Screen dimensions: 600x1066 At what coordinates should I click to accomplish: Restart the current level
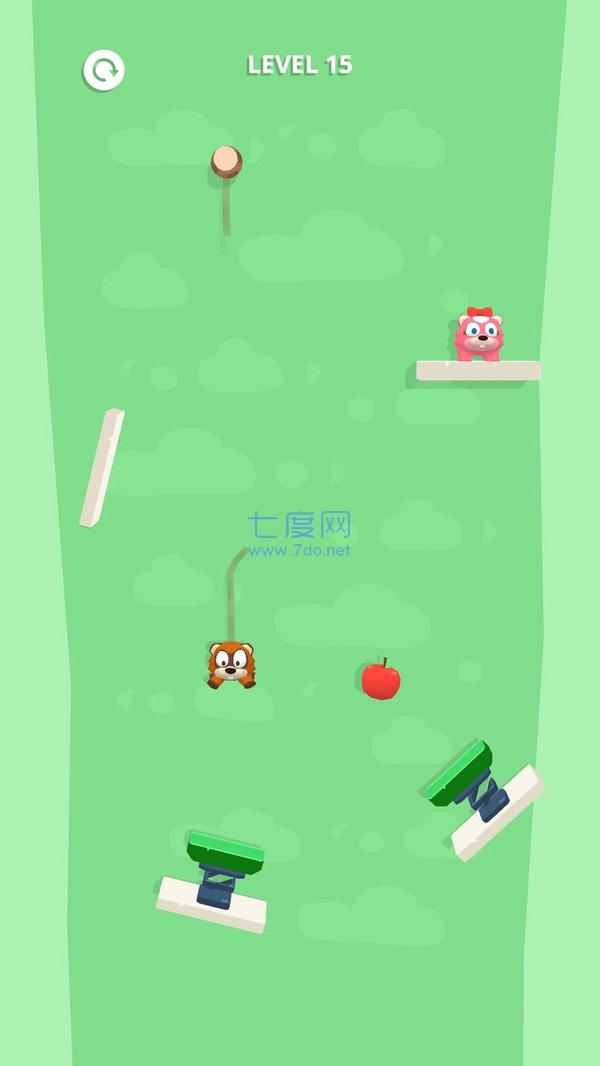pos(103,70)
